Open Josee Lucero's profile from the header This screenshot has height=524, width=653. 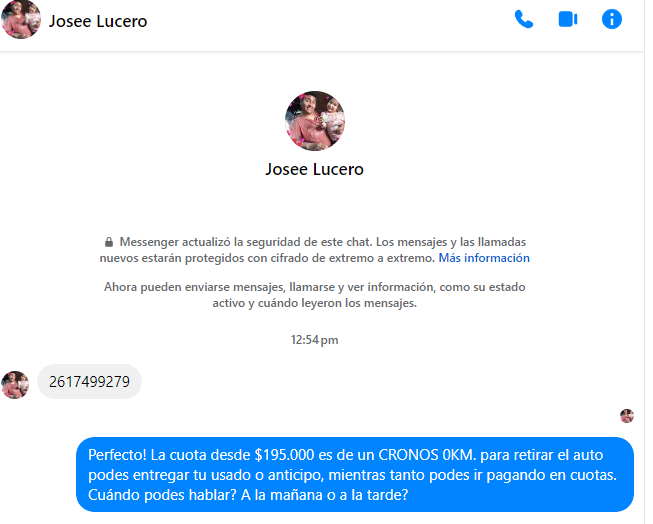(97, 21)
